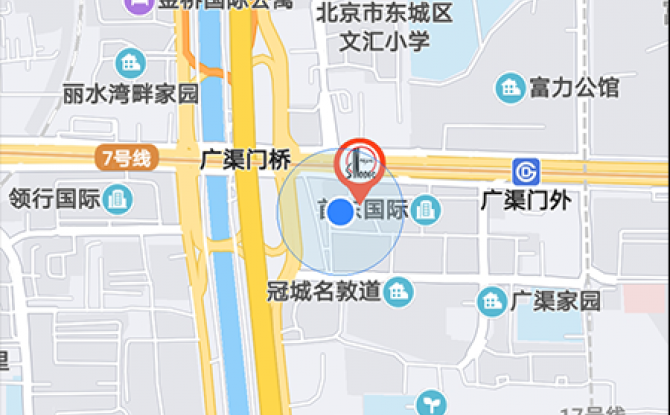
Task: Open 丽水湾畔家园 point of interest
Action: 129,63
